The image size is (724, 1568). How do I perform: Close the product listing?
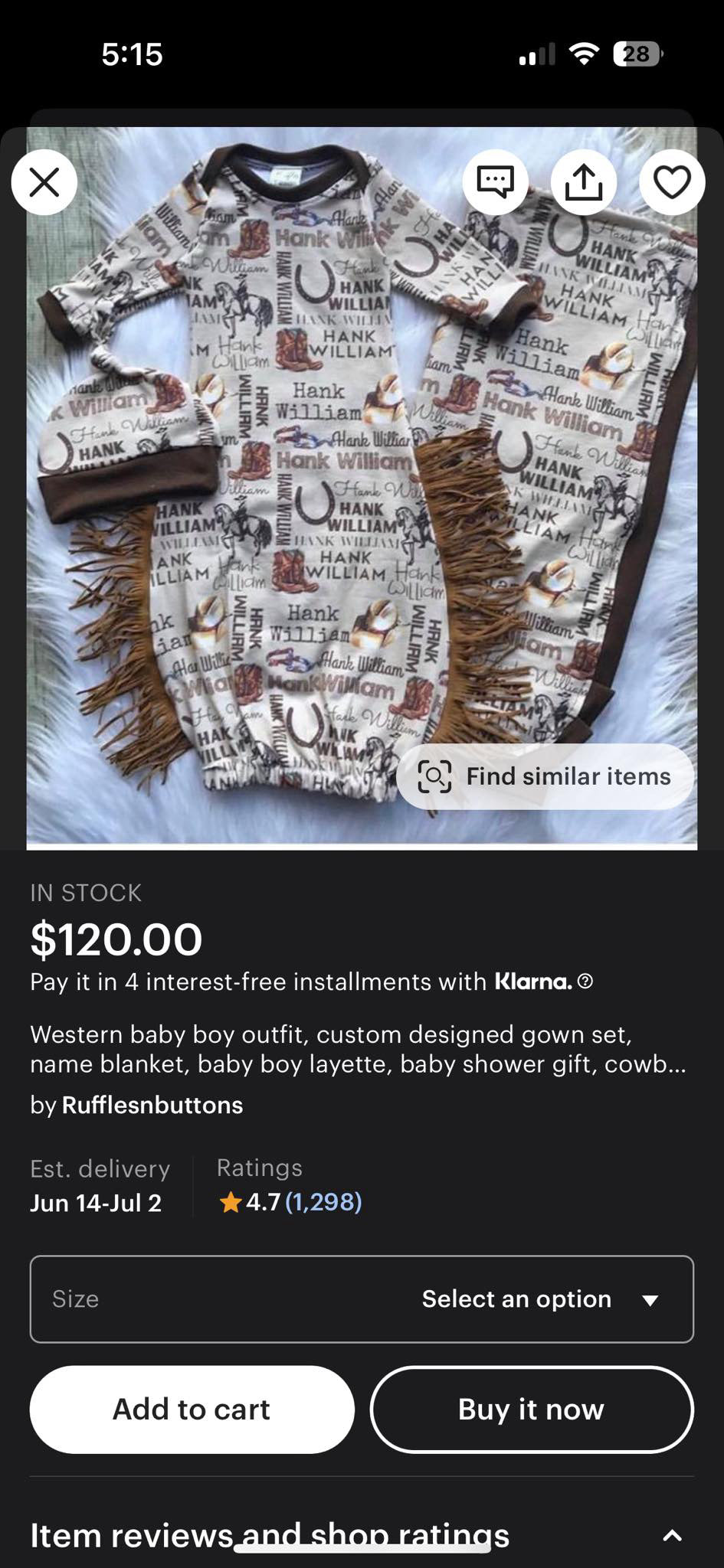coord(44,182)
